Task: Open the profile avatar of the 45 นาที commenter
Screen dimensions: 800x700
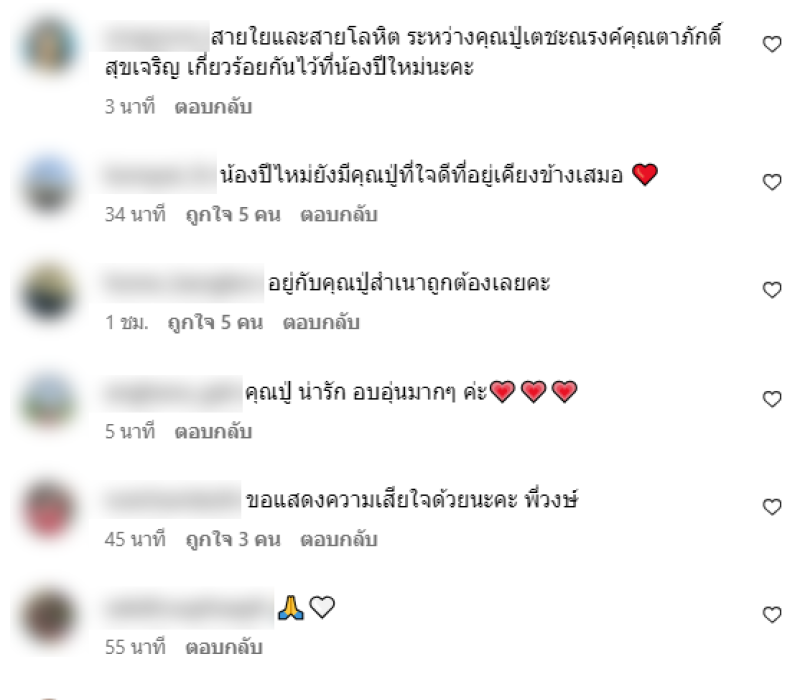Action: (x=51, y=509)
